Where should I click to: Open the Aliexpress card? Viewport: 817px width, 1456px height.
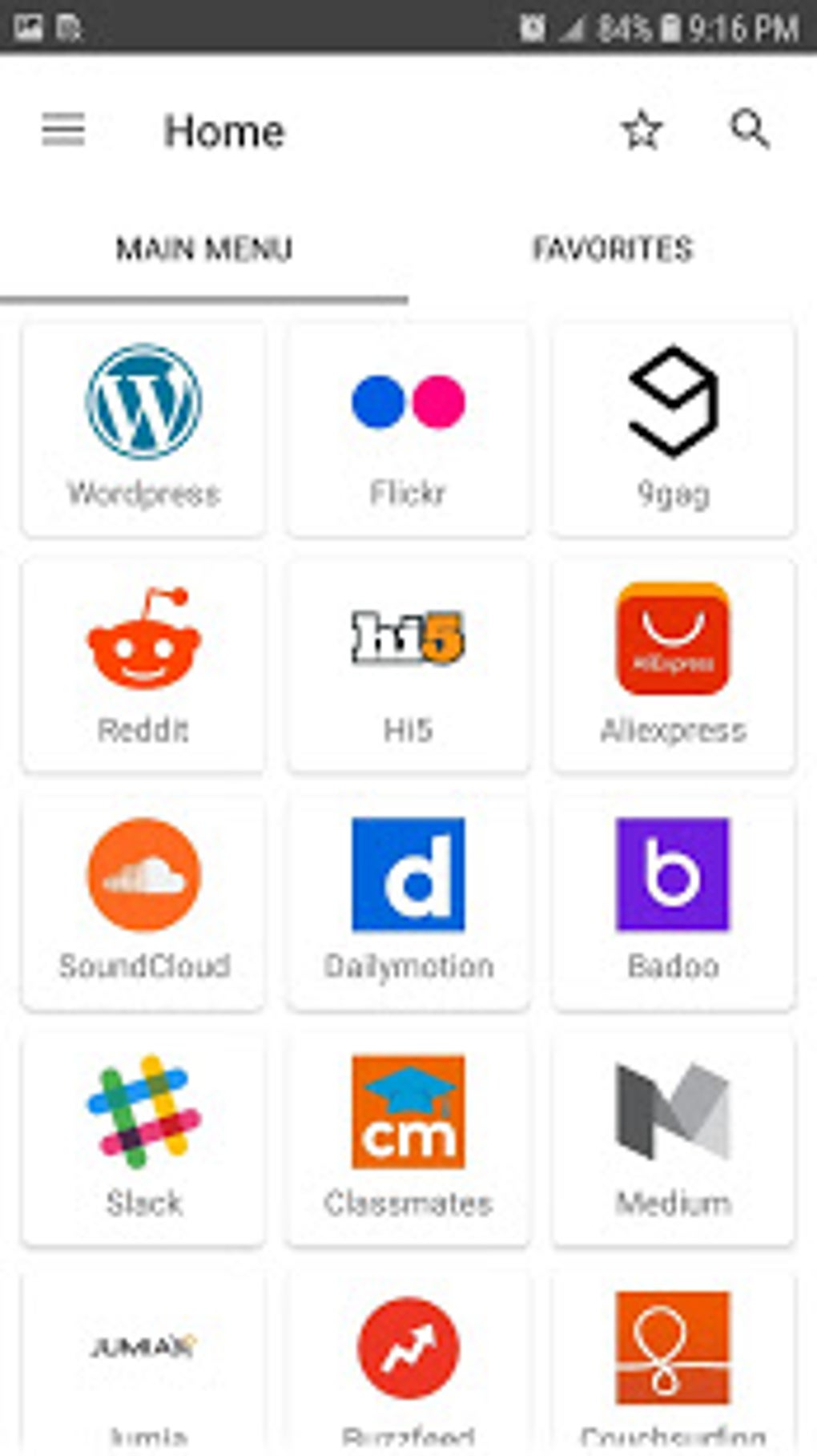coord(674,666)
